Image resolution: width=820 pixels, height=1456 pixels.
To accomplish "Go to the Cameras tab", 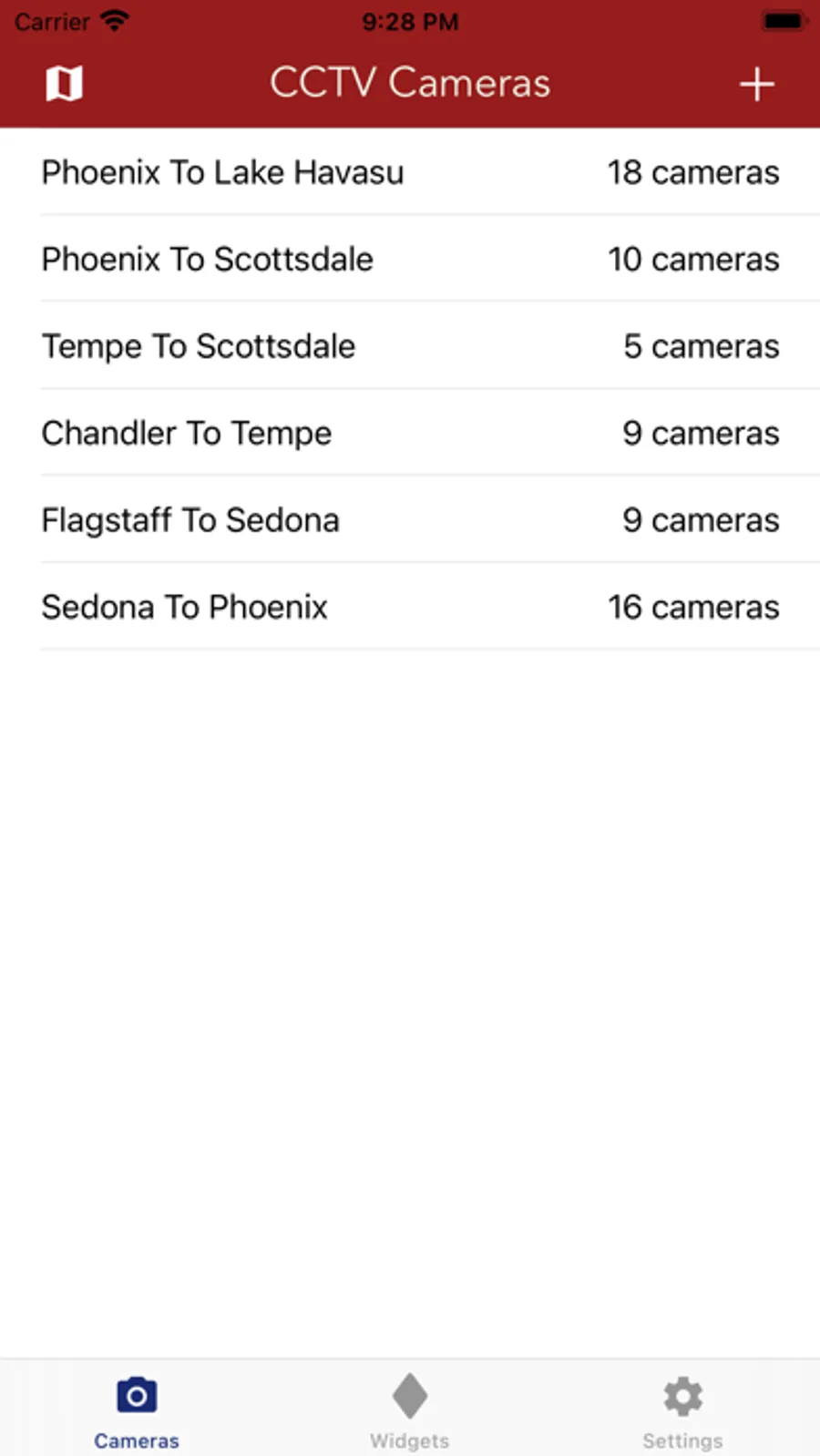I will coord(137,1410).
